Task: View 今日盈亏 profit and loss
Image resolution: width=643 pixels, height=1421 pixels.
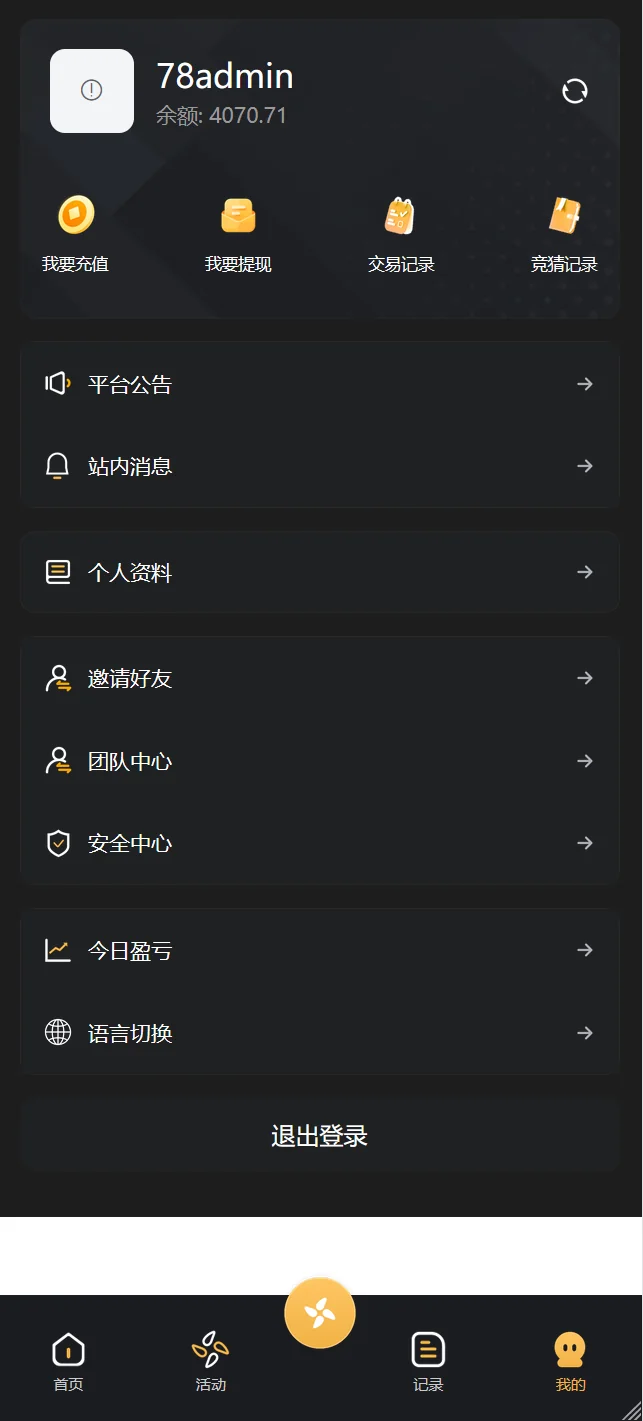Action: pyautogui.click(x=320, y=950)
